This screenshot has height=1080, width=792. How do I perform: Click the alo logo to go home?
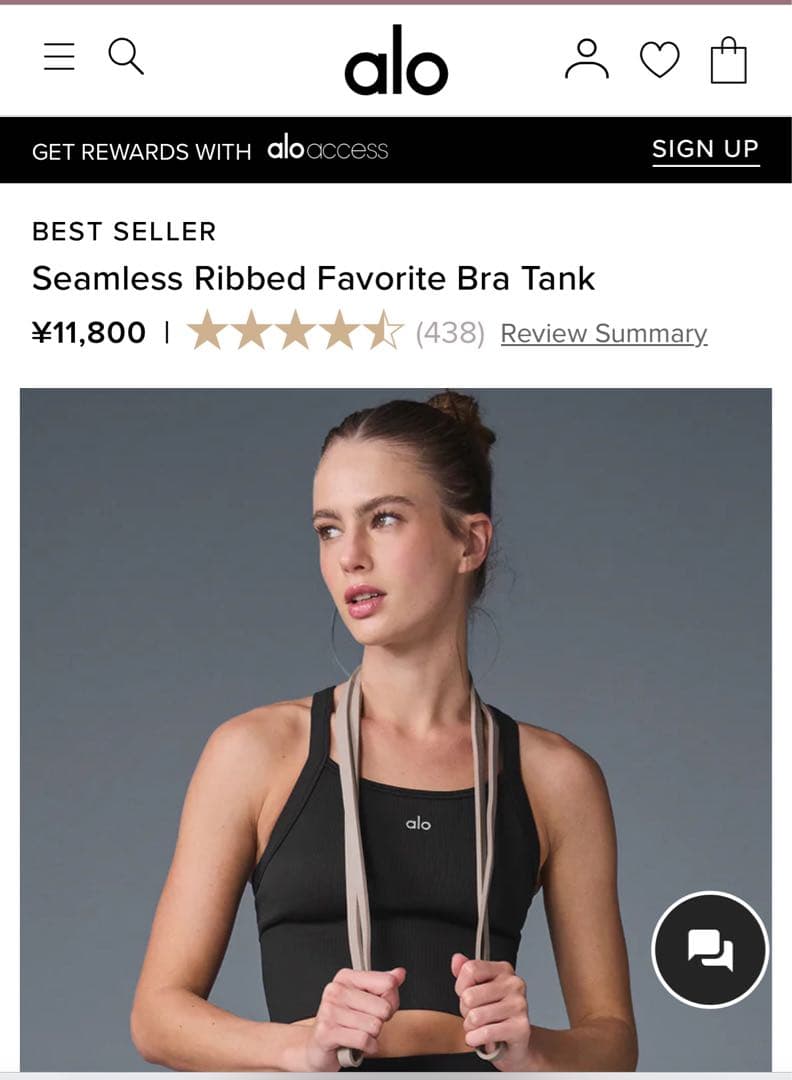[x=399, y=64]
